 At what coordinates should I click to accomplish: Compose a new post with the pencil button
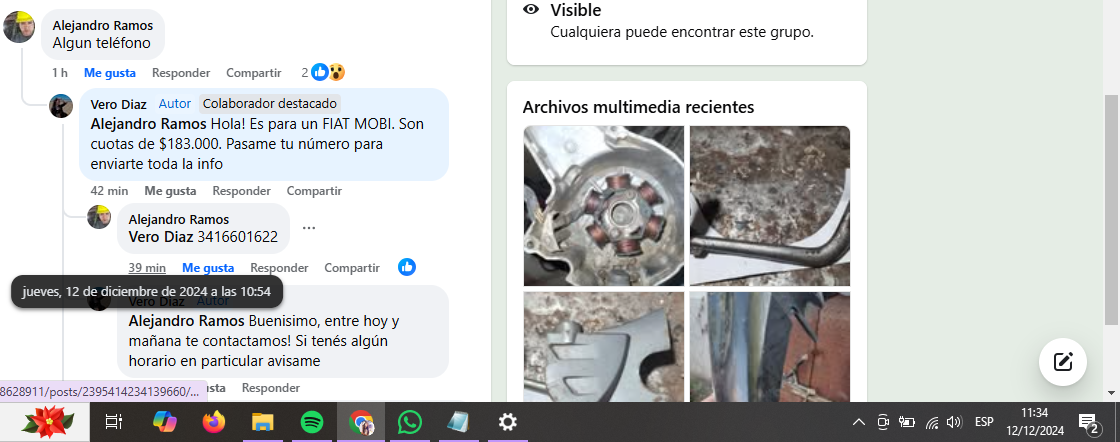point(1063,362)
